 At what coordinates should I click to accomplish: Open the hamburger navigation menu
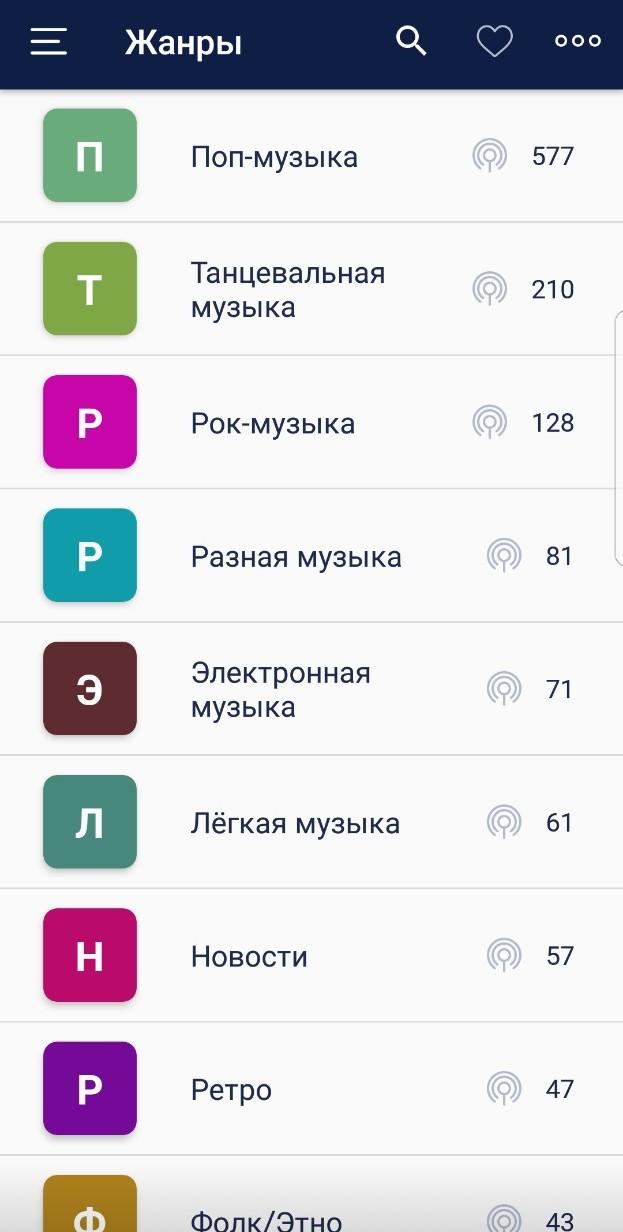(48, 42)
